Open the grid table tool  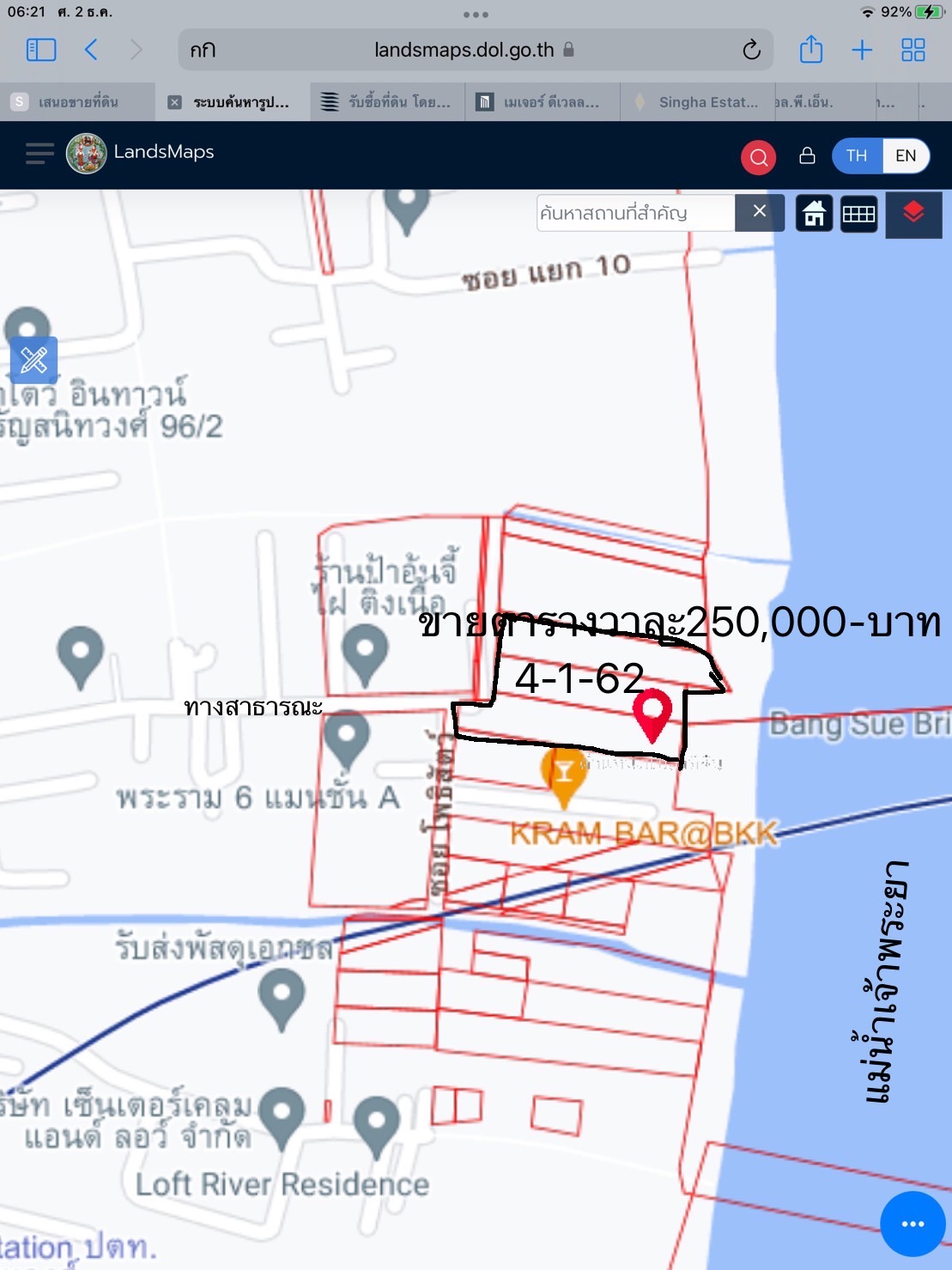pos(858,214)
